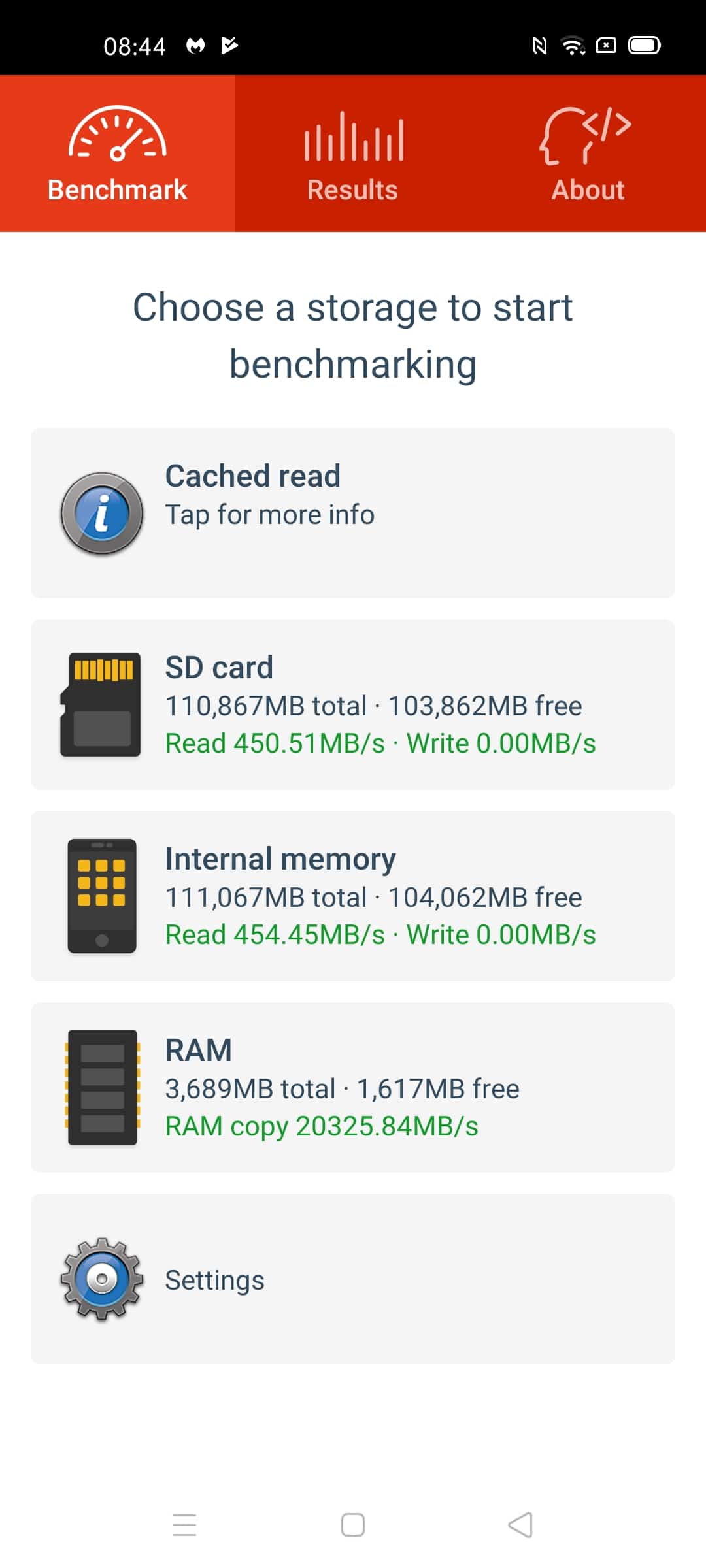This screenshot has height=1568, width=706.
Task: Start benchmarking the SD card
Action: 353,704
